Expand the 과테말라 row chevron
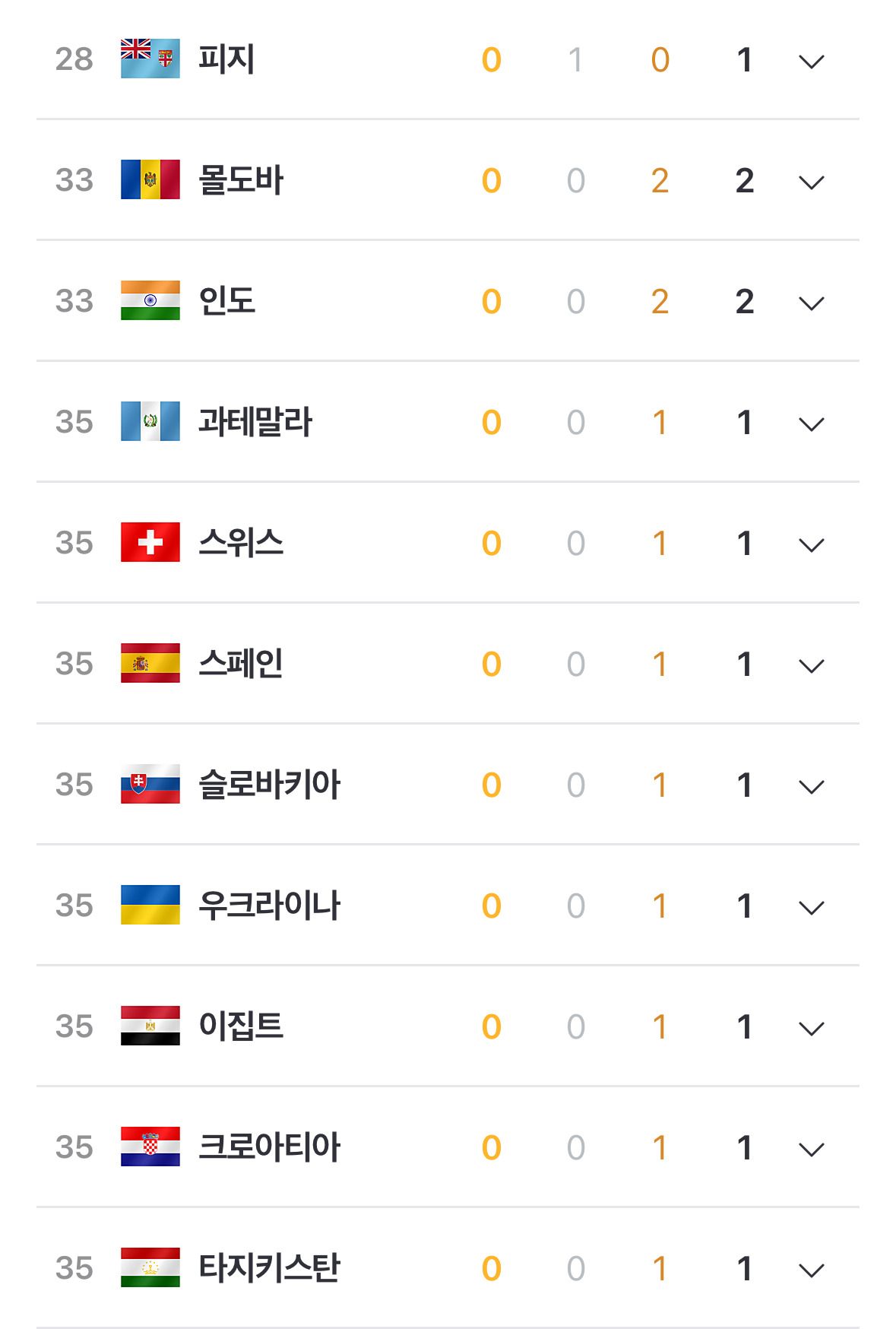The image size is (896, 1329). pos(812,423)
